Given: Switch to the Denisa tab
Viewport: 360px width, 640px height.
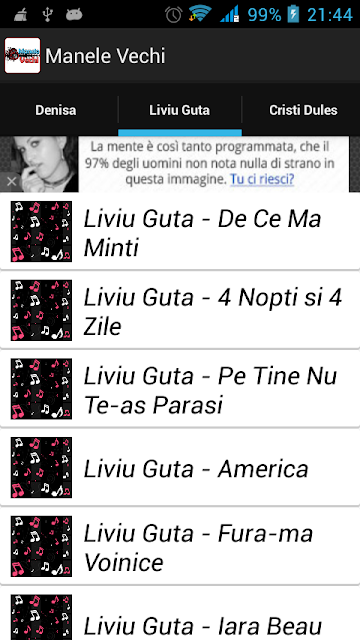Looking at the screenshot, I should [x=56, y=110].
